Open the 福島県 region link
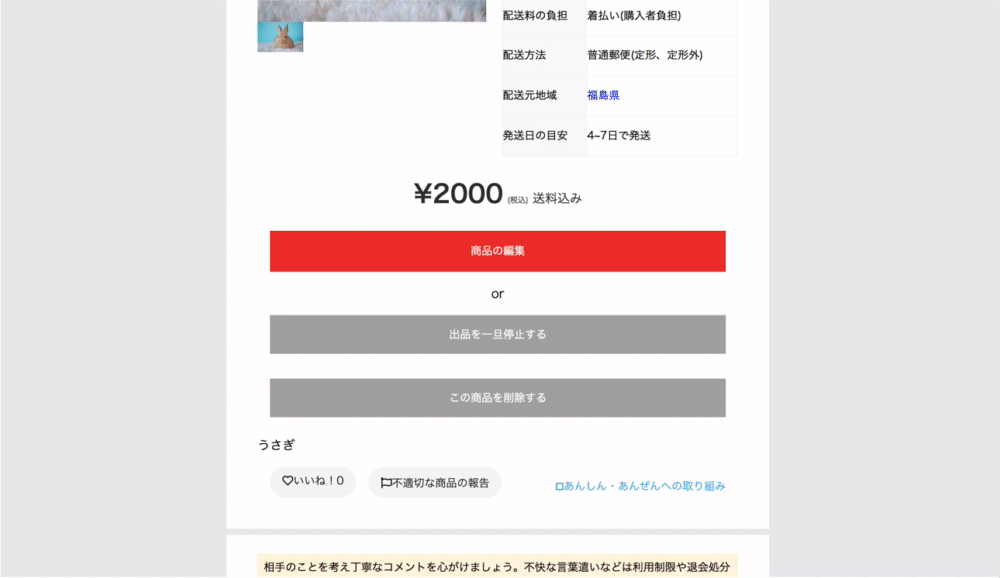1000x578 pixels. 603,95
